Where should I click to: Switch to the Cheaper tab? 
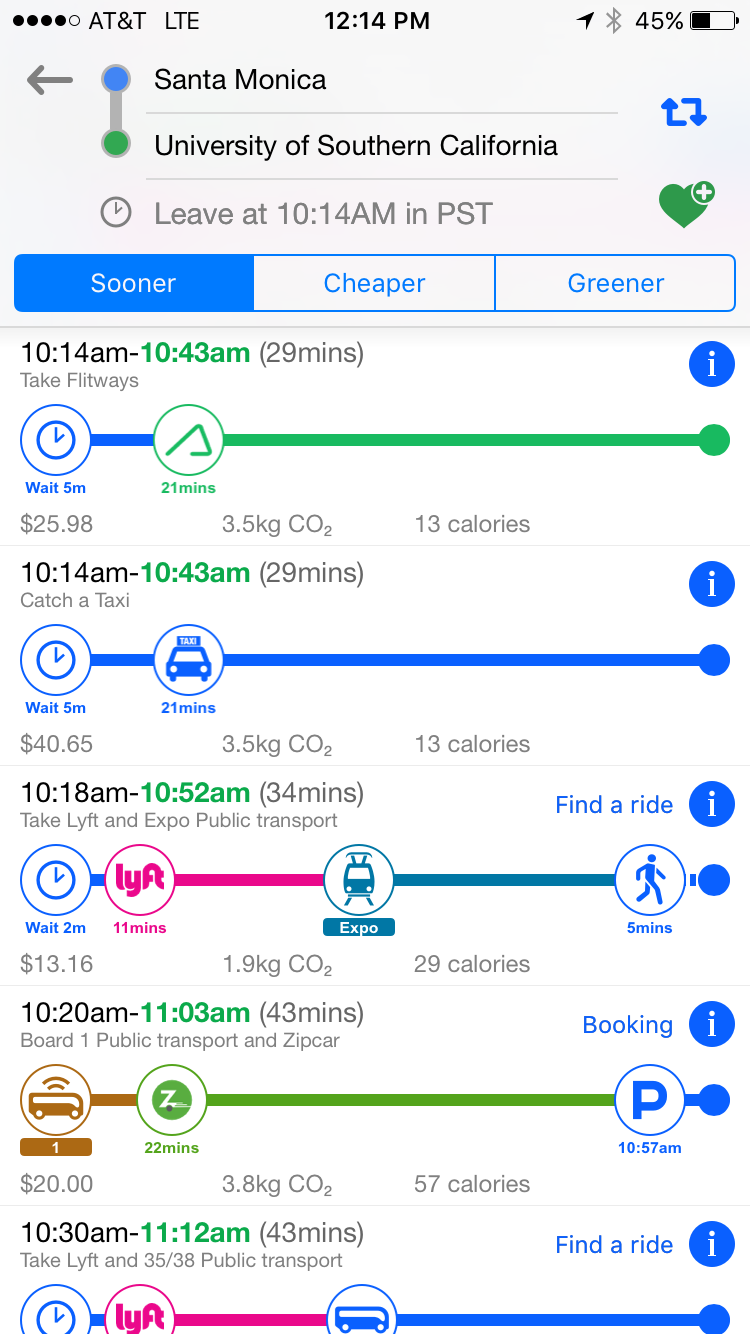[374, 283]
